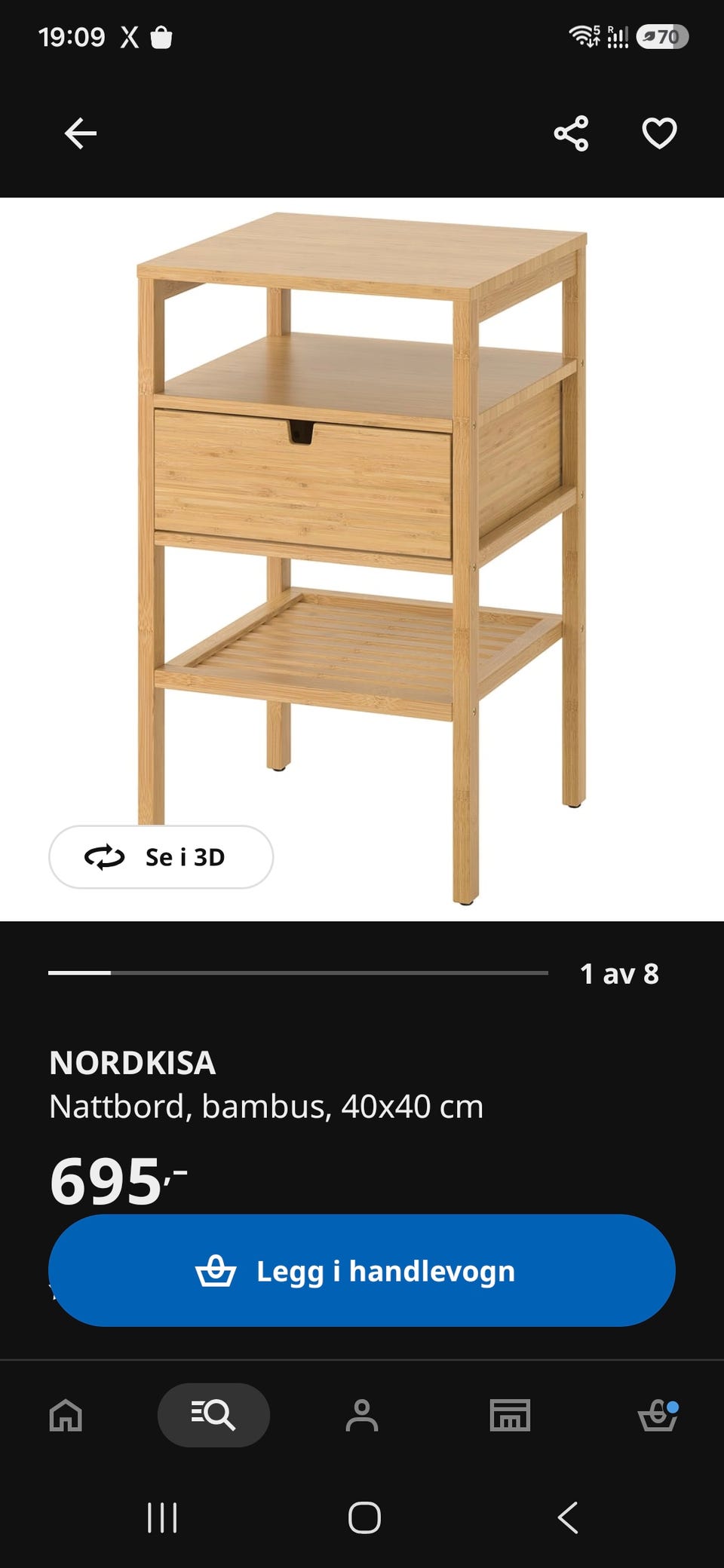
Task: Go back using the top arrow
Action: 81,134
